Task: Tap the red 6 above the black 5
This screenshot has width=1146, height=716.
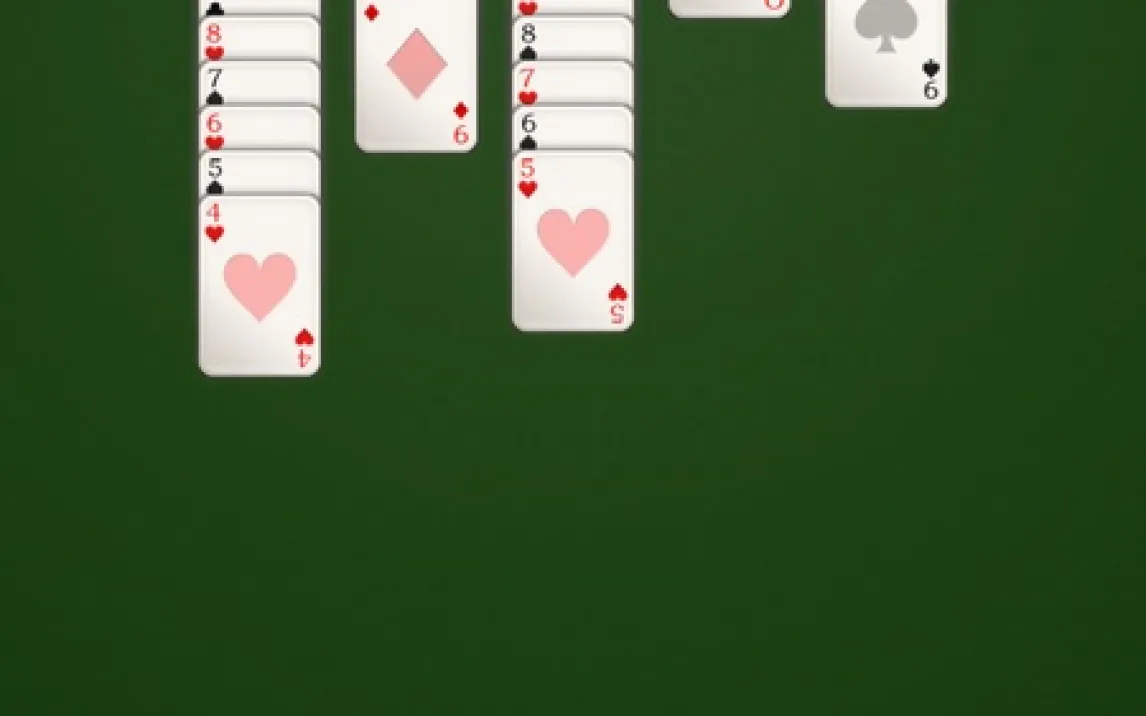Action: click(258, 127)
